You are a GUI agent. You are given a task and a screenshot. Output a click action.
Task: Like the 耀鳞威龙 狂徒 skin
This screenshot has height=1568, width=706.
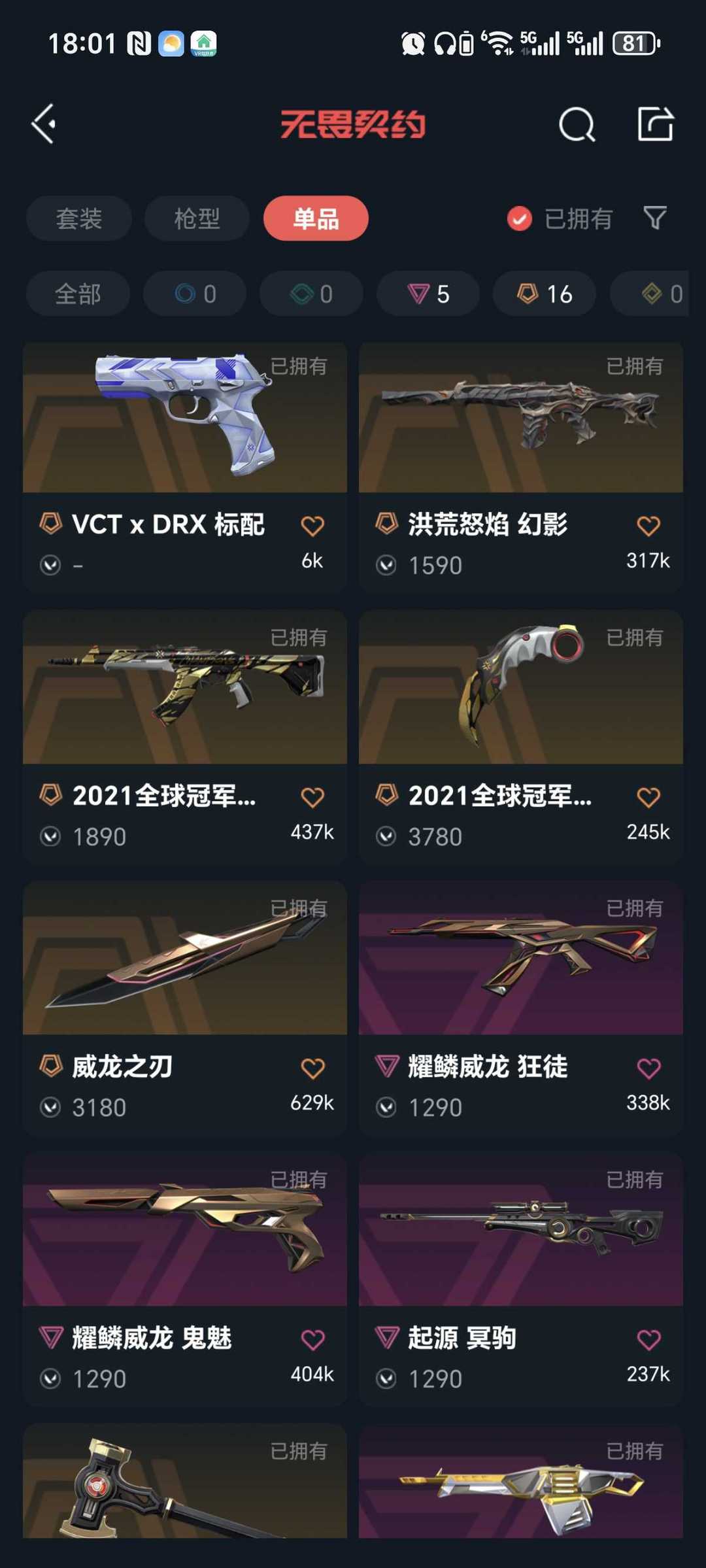point(648,1068)
